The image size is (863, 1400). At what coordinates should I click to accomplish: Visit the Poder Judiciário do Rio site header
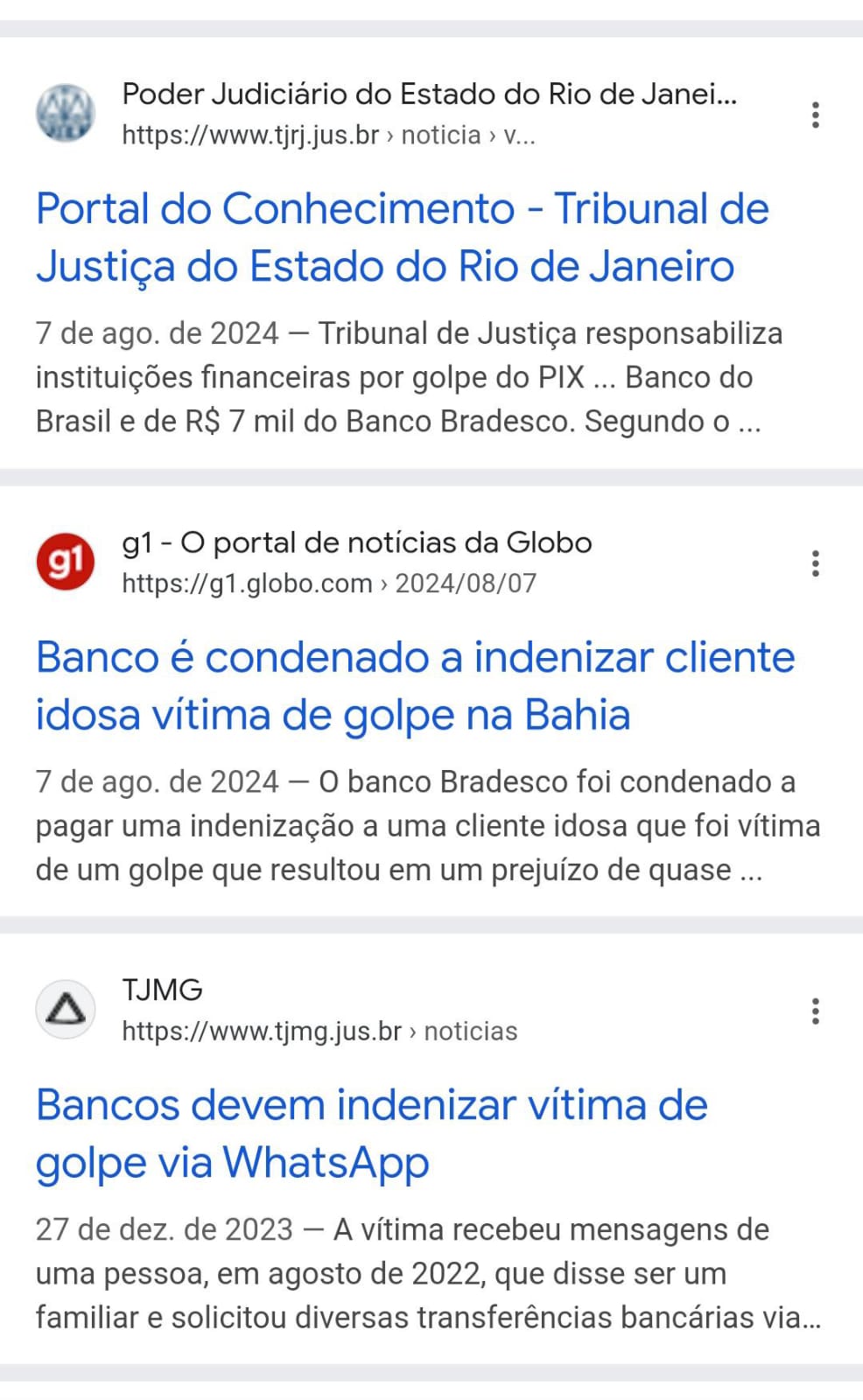[429, 94]
